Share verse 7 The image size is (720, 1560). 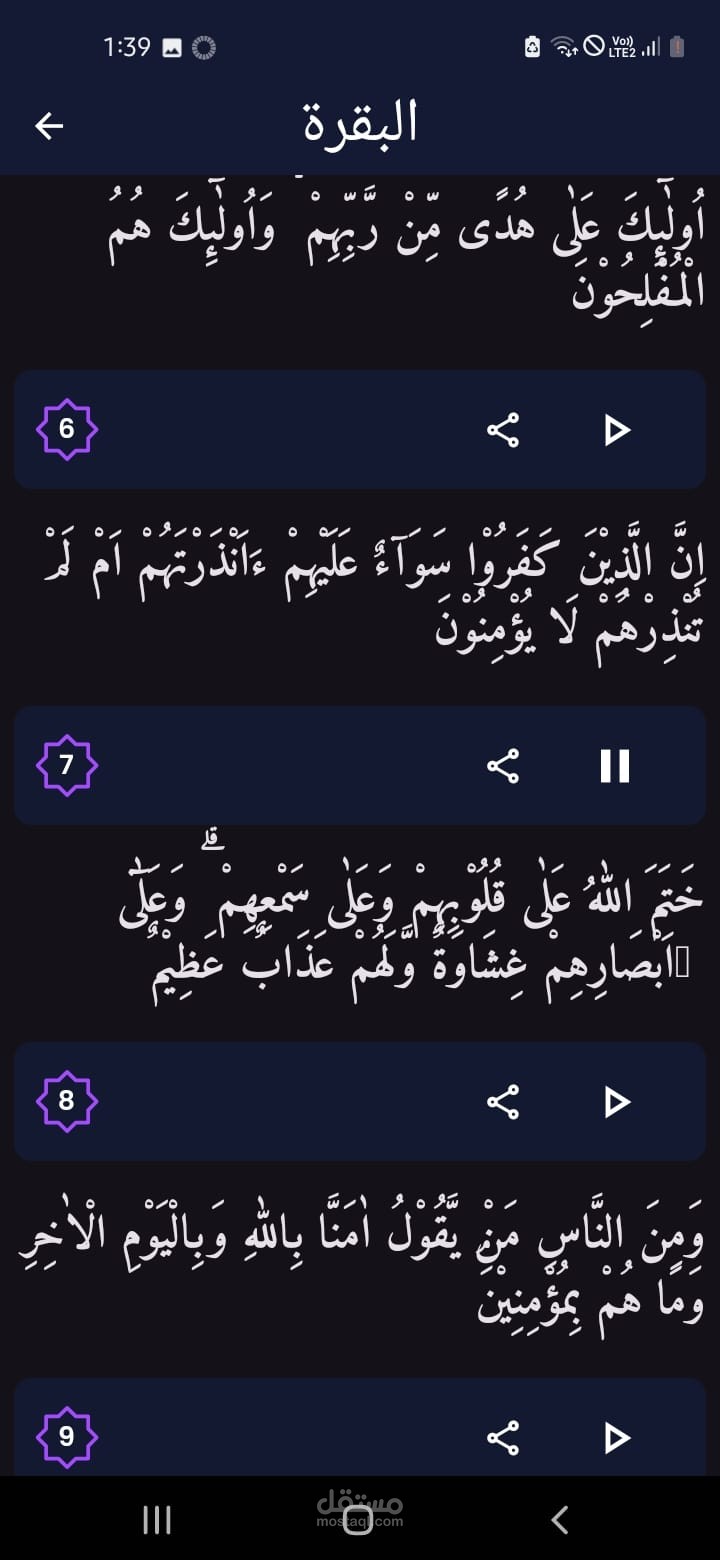503,766
